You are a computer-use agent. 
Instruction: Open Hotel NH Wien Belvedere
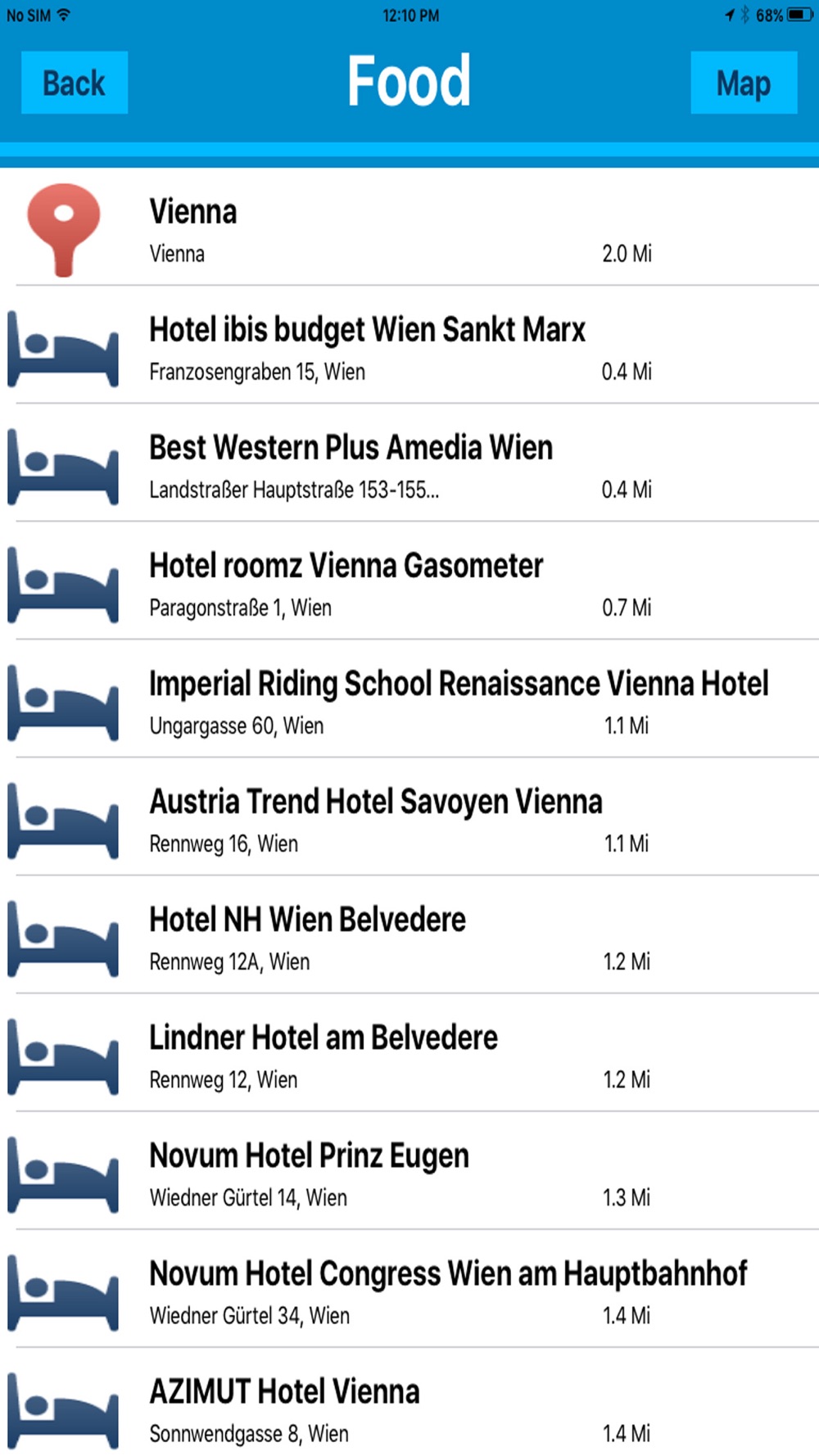point(409,934)
